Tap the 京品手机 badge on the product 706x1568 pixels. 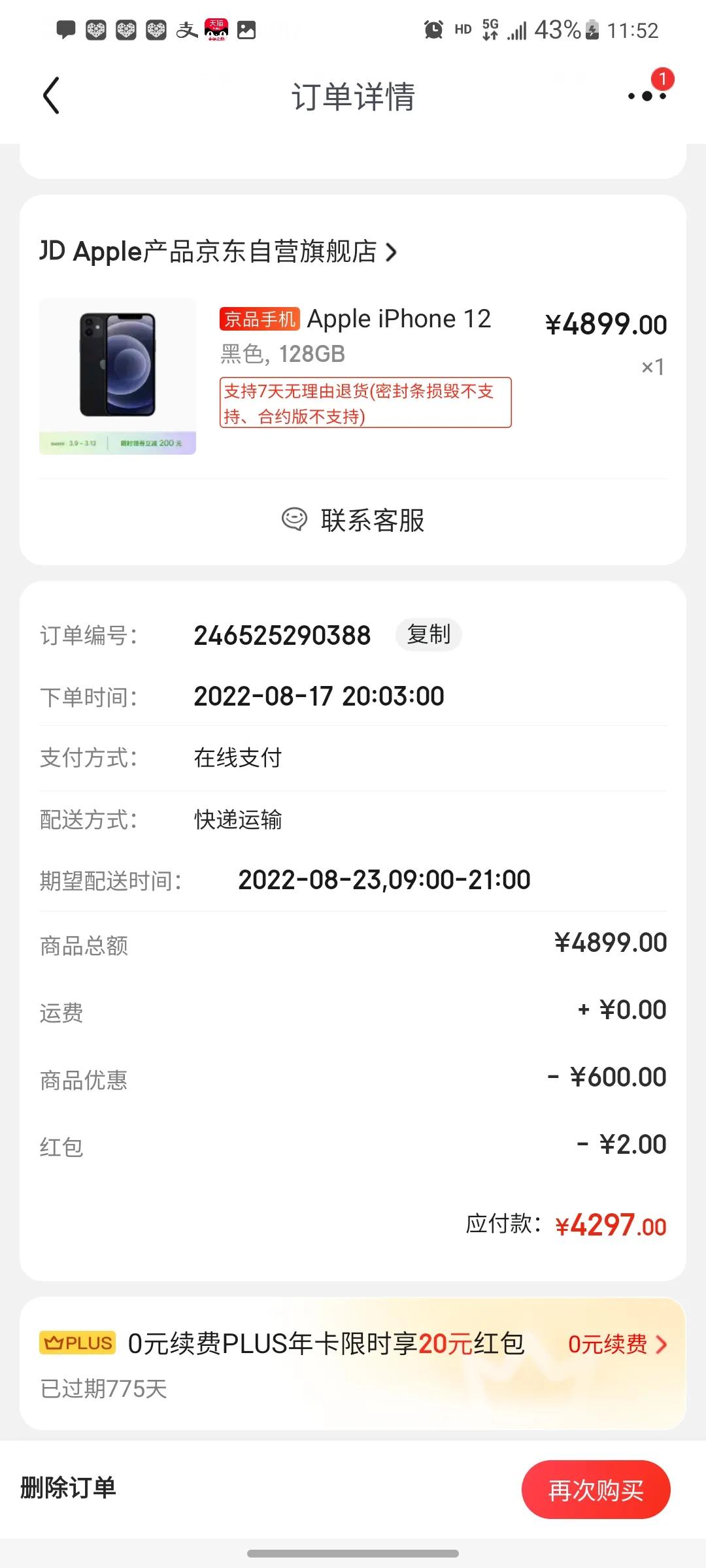pos(259,319)
